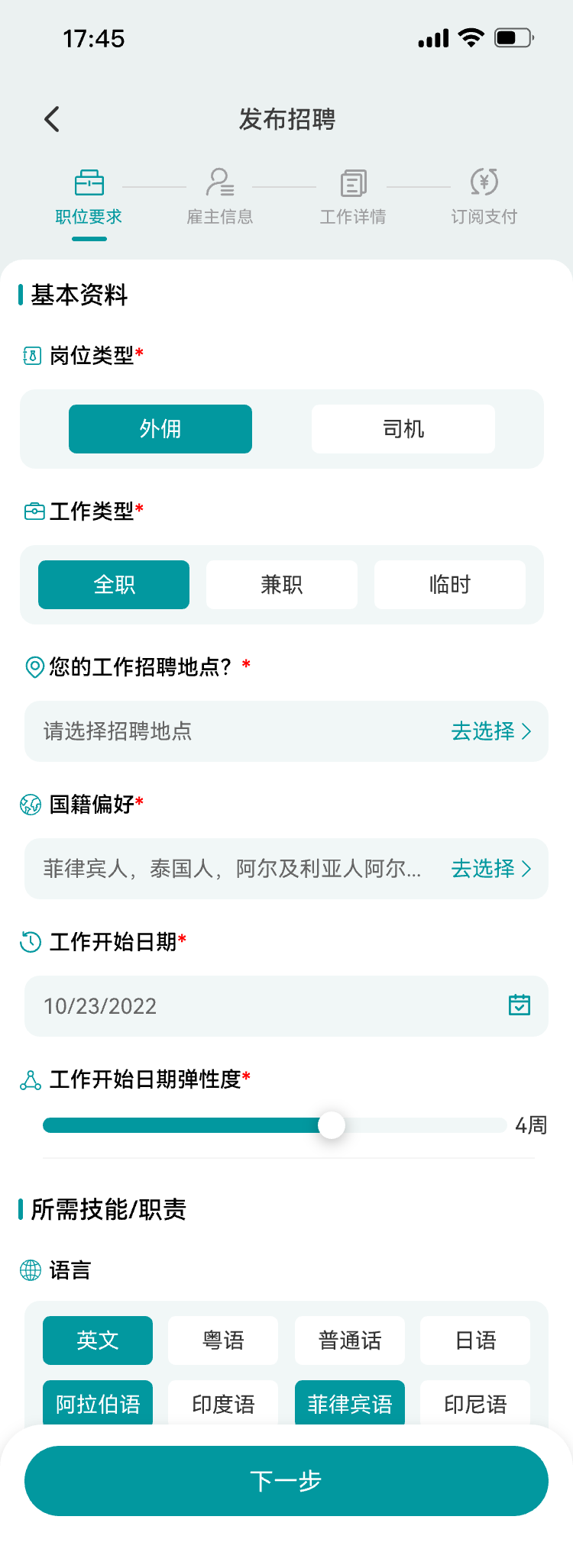Choose 兼职 work type
Screen dimensions: 573x1568
[282, 585]
